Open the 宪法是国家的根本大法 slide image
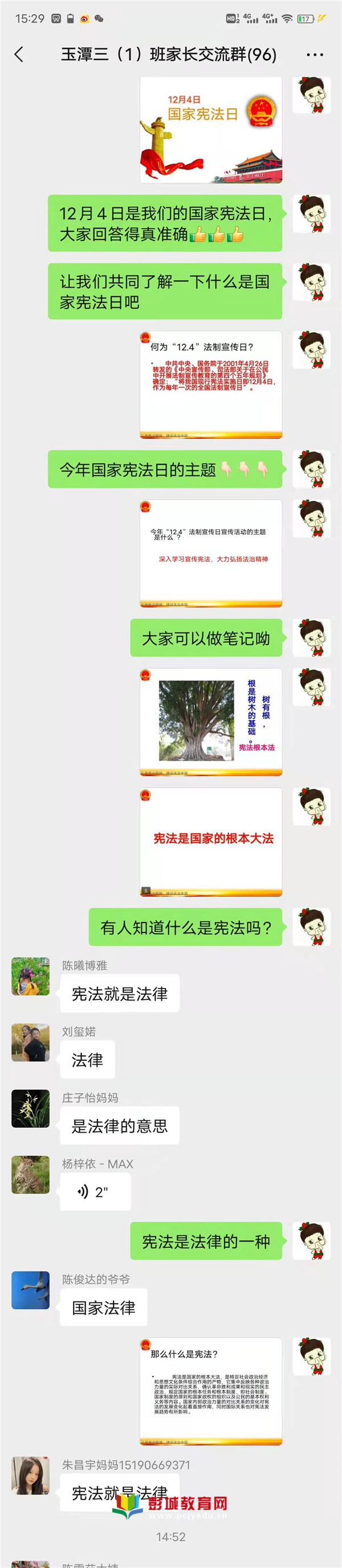Screen dimensions: 342x1568 (211, 842)
